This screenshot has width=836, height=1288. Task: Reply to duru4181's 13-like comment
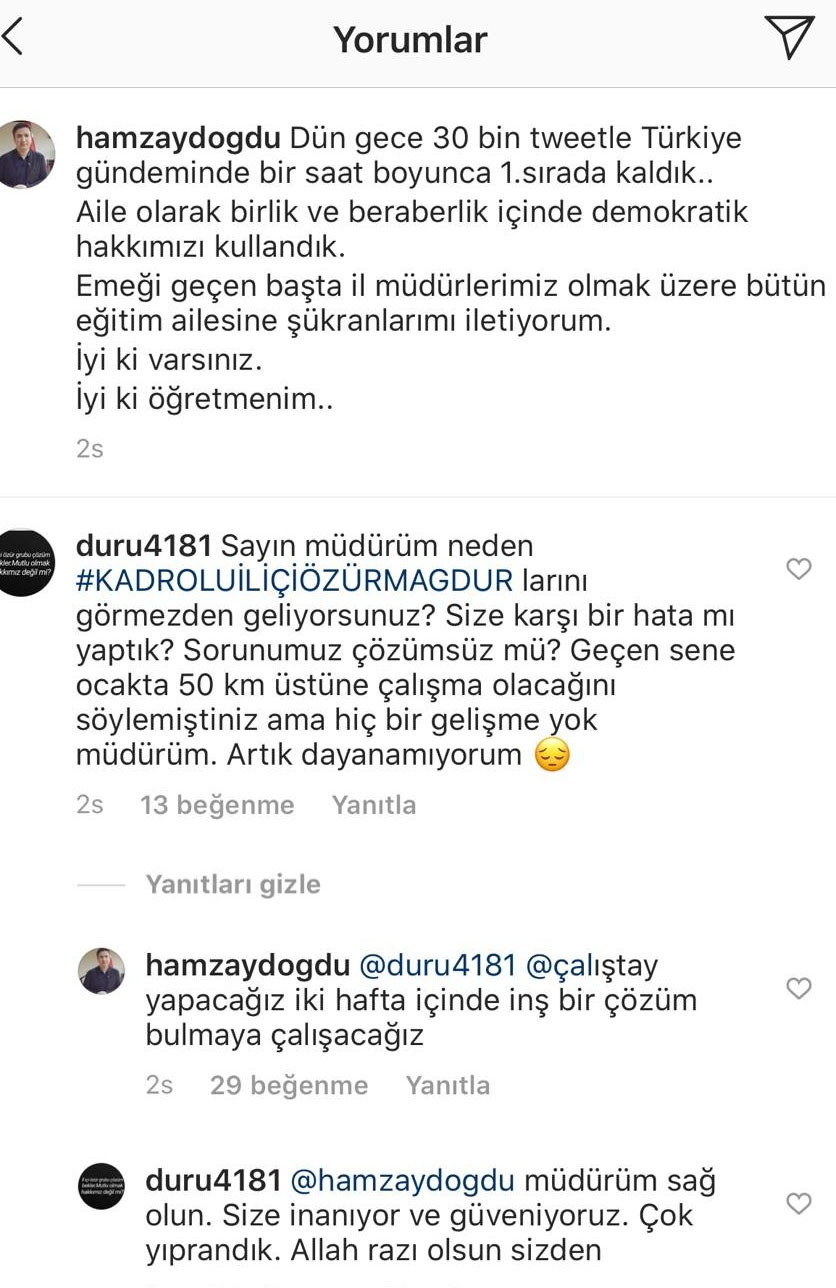pyautogui.click(x=374, y=805)
